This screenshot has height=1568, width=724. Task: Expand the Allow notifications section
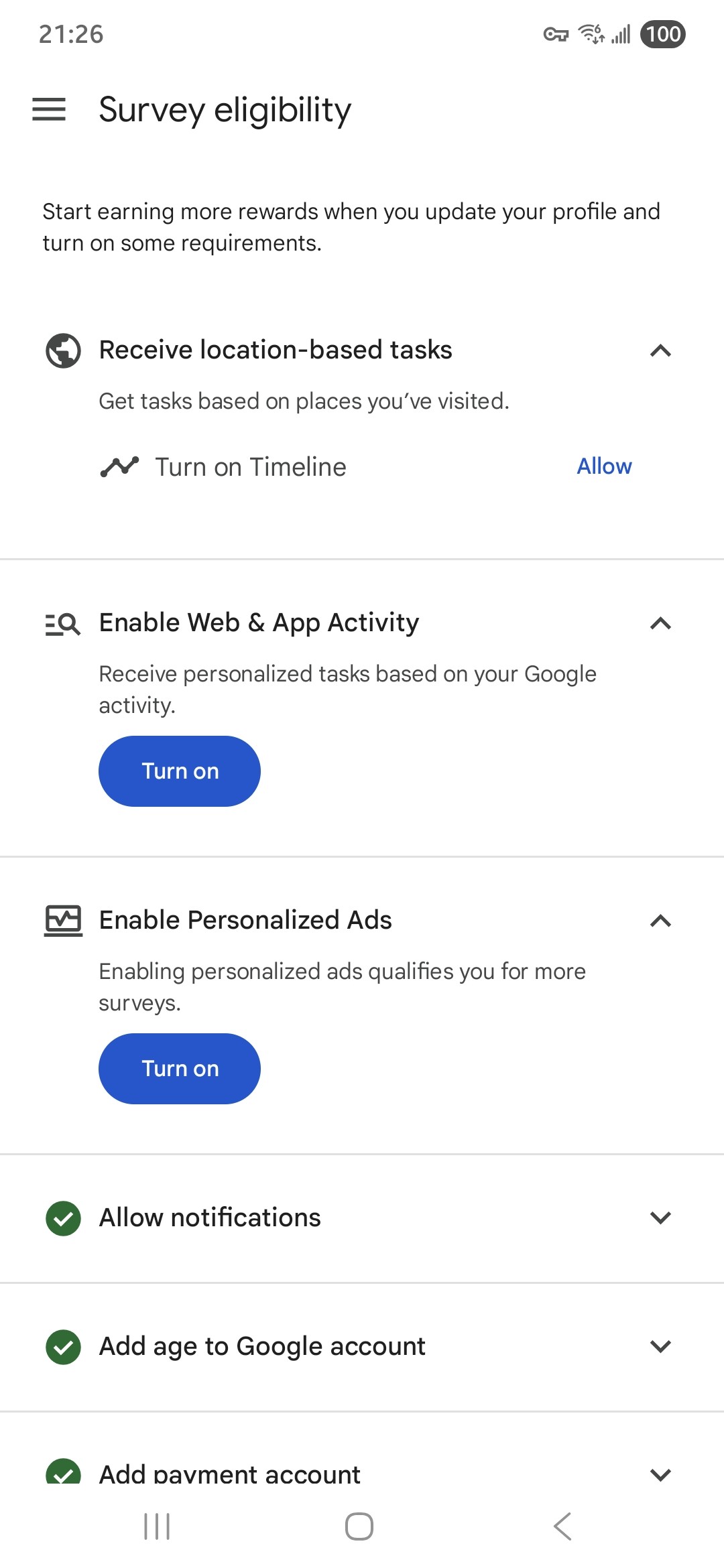(x=660, y=1218)
